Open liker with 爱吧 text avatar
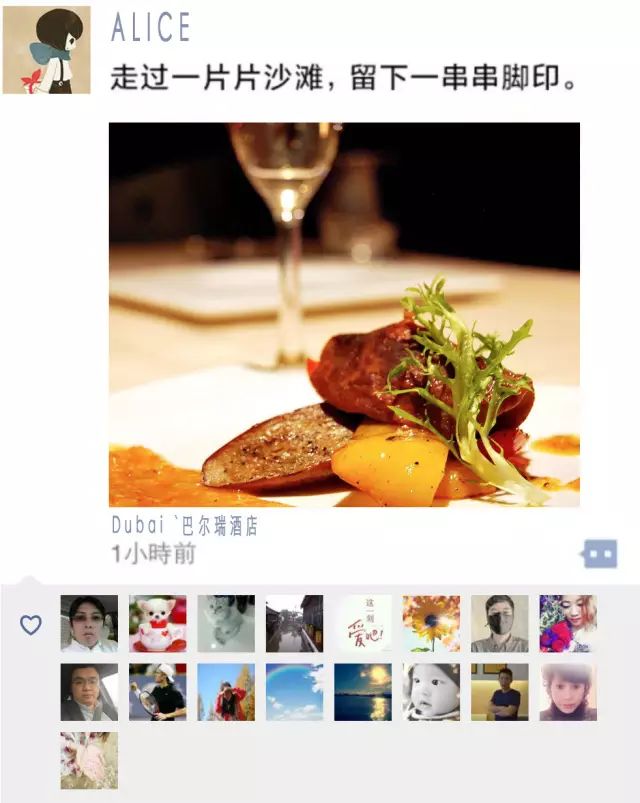Viewport: 640px width, 803px height. pyautogui.click(x=363, y=624)
